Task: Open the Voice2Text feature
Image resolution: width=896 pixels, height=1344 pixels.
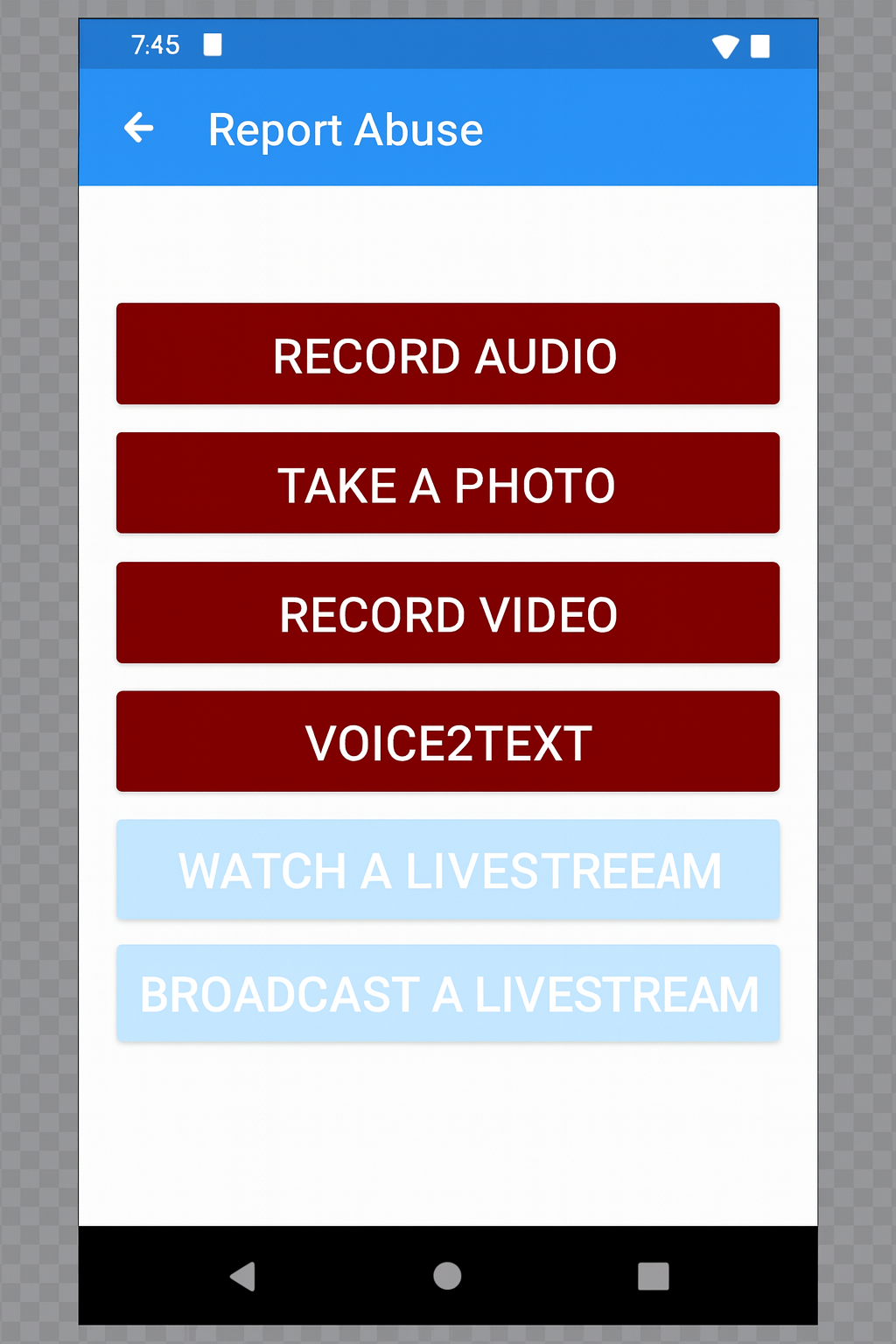Action: (x=447, y=742)
